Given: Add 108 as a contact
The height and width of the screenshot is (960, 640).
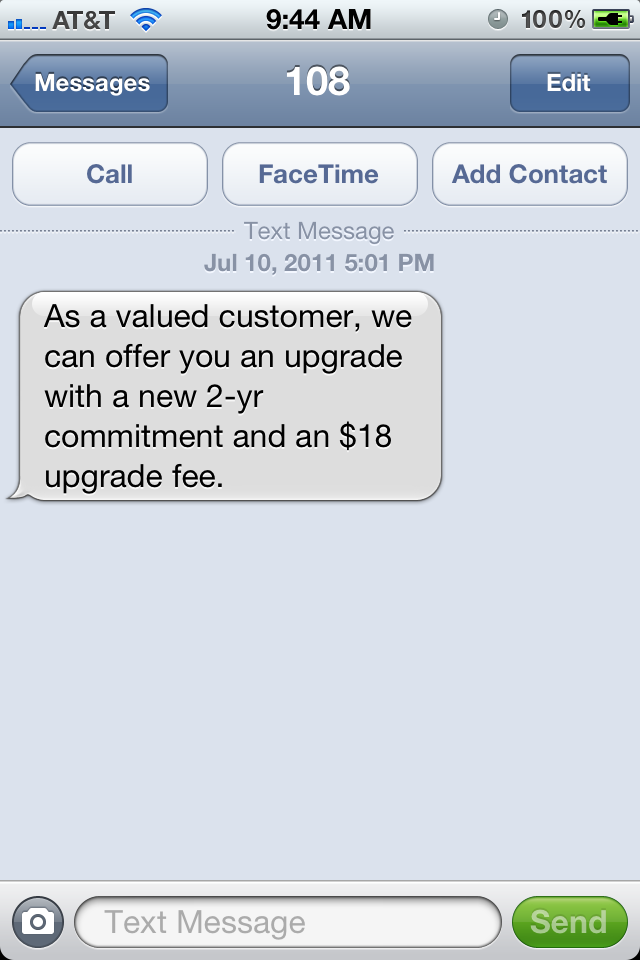Looking at the screenshot, I should tap(529, 174).
